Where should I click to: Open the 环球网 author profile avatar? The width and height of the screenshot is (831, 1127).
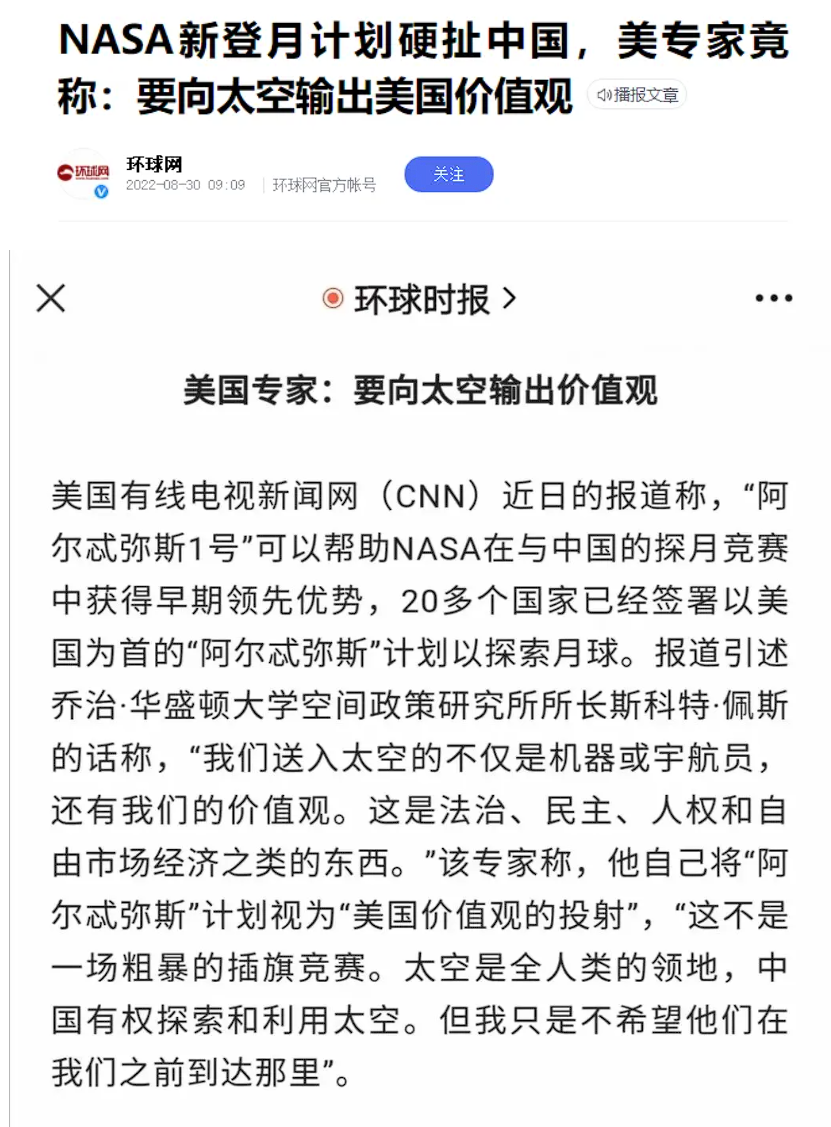pyautogui.click(x=83, y=174)
